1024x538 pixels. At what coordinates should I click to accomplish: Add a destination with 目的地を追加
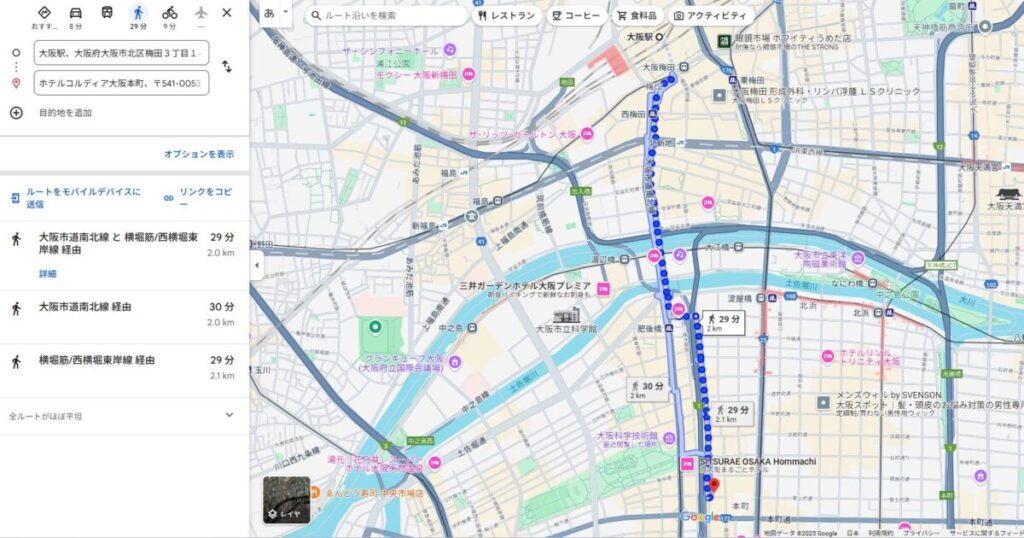point(65,113)
